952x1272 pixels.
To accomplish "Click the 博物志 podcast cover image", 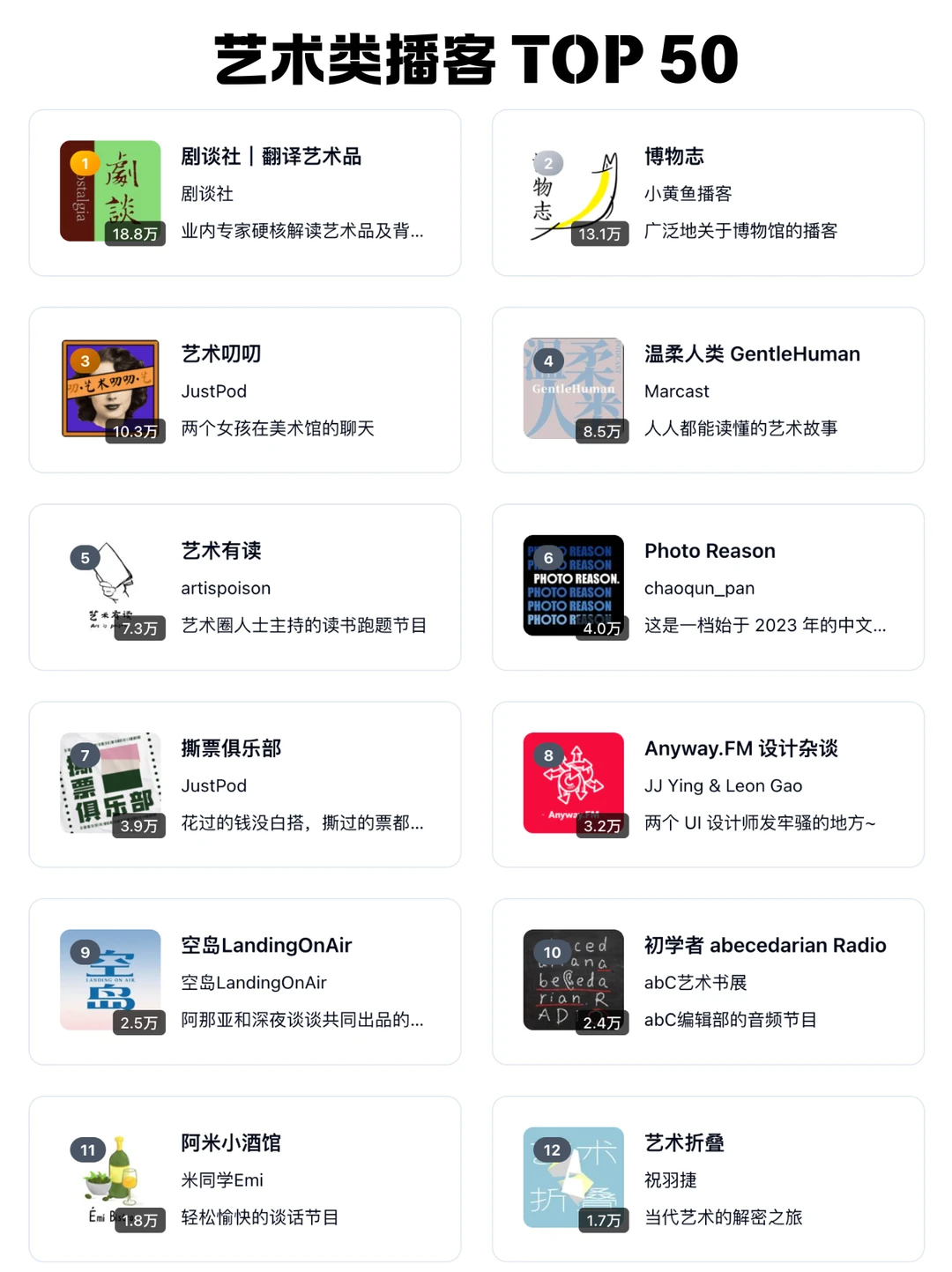I will coord(574,190).
